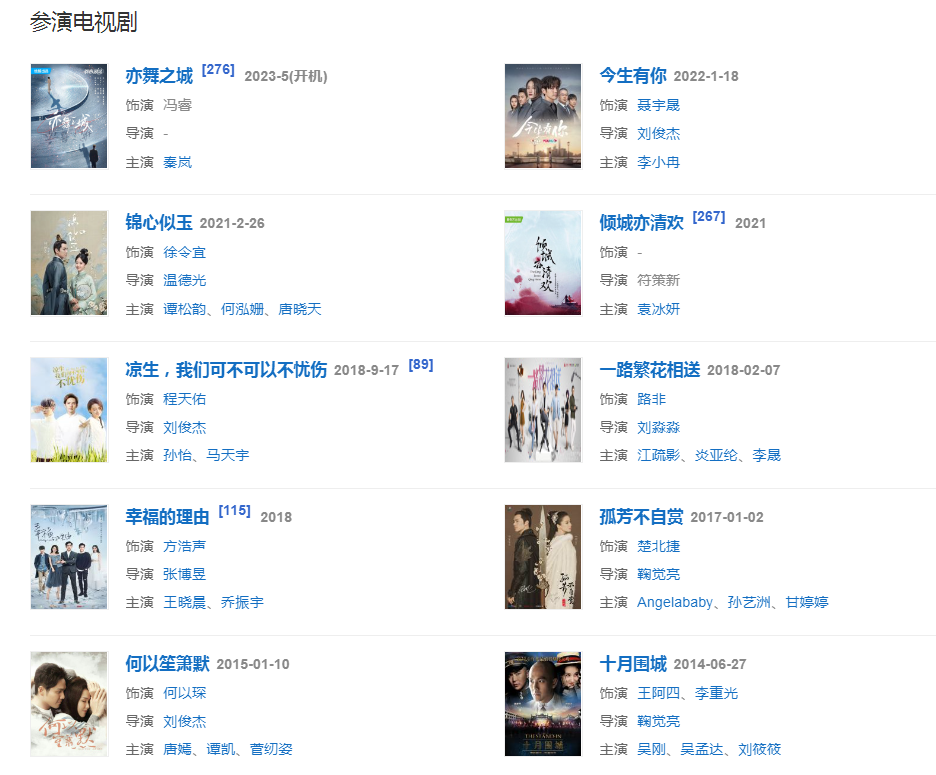Open the character link 聂宇晟
This screenshot has height=775, width=936.
tap(658, 105)
